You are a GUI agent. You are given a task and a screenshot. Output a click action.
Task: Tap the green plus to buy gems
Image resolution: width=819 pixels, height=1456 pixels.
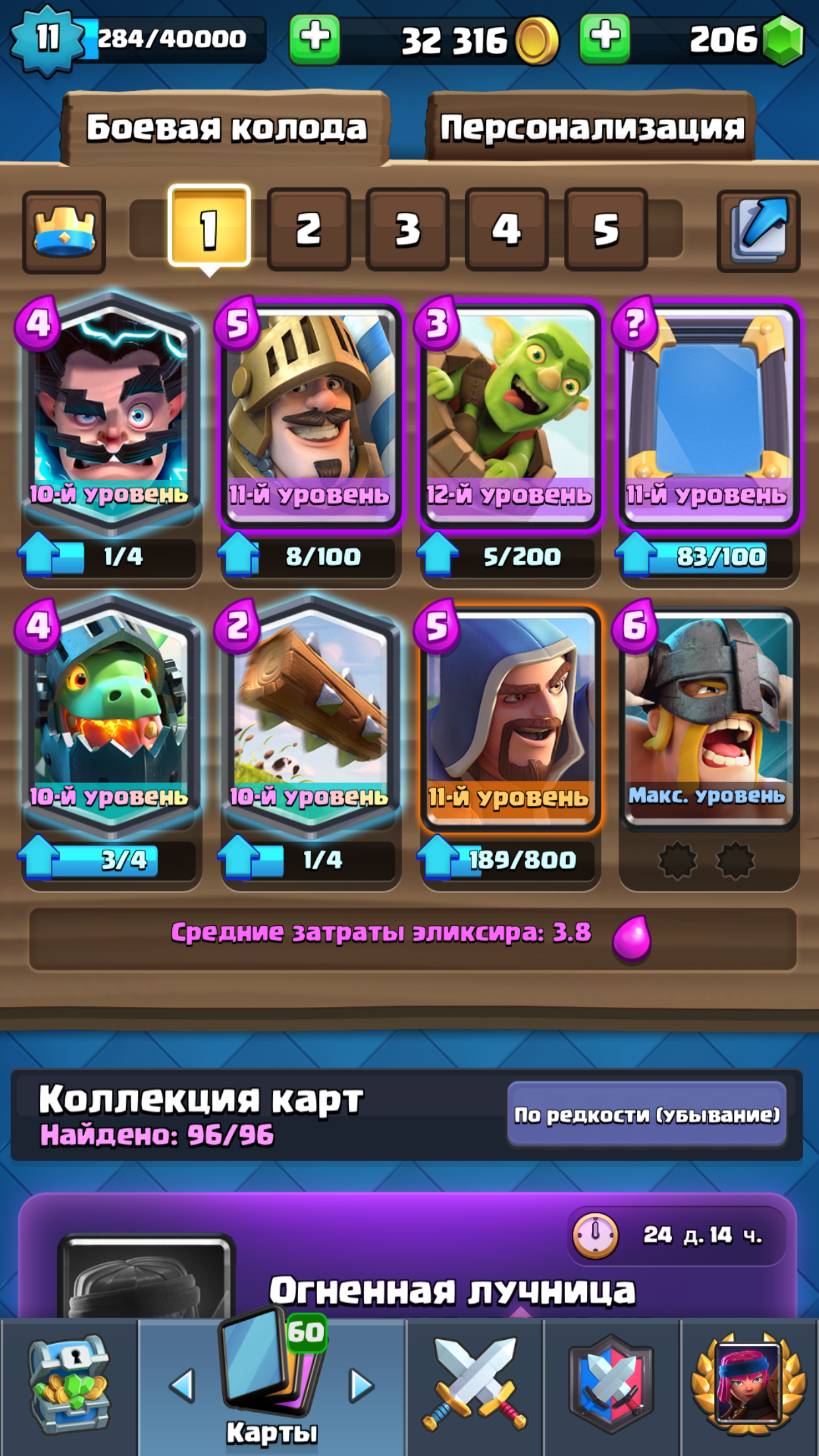(x=605, y=40)
